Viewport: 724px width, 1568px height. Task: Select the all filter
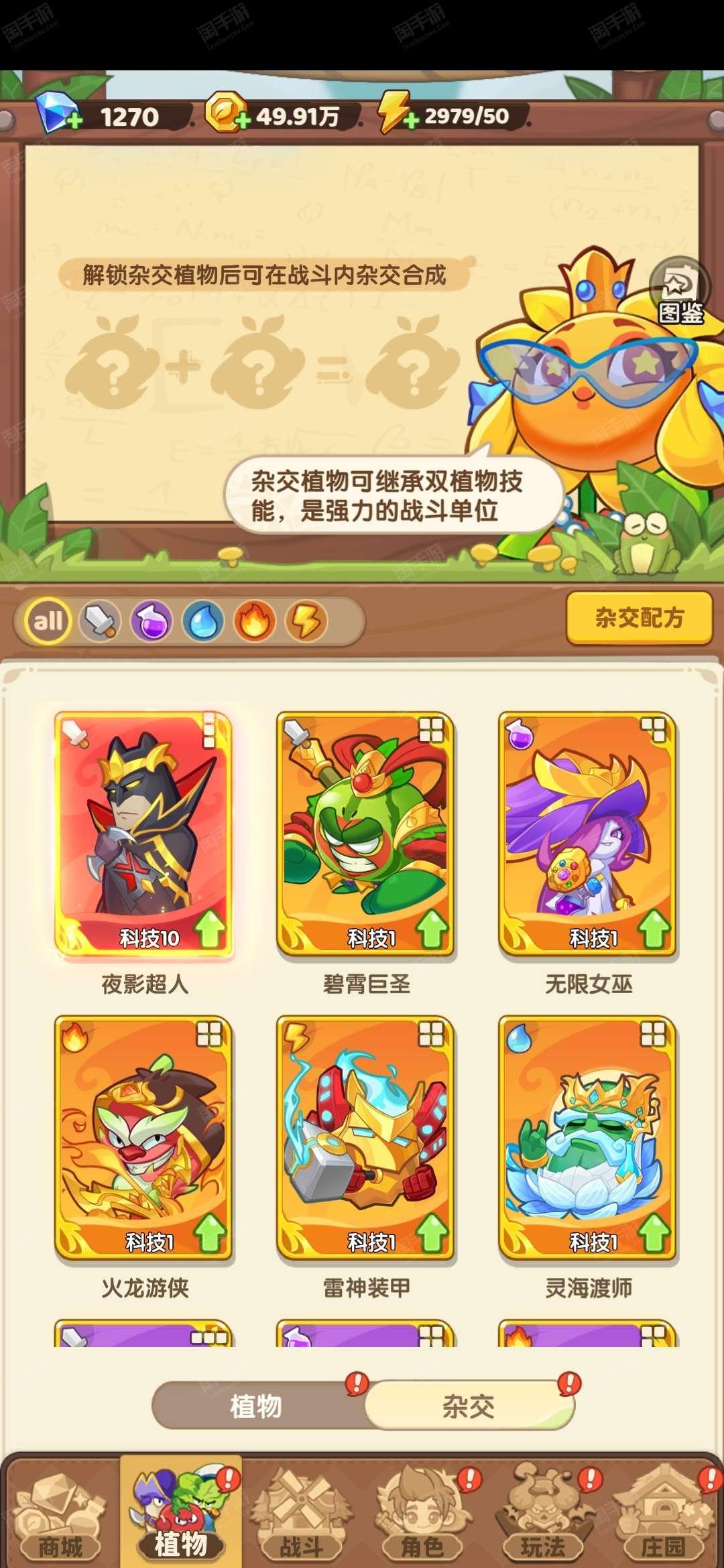48,620
